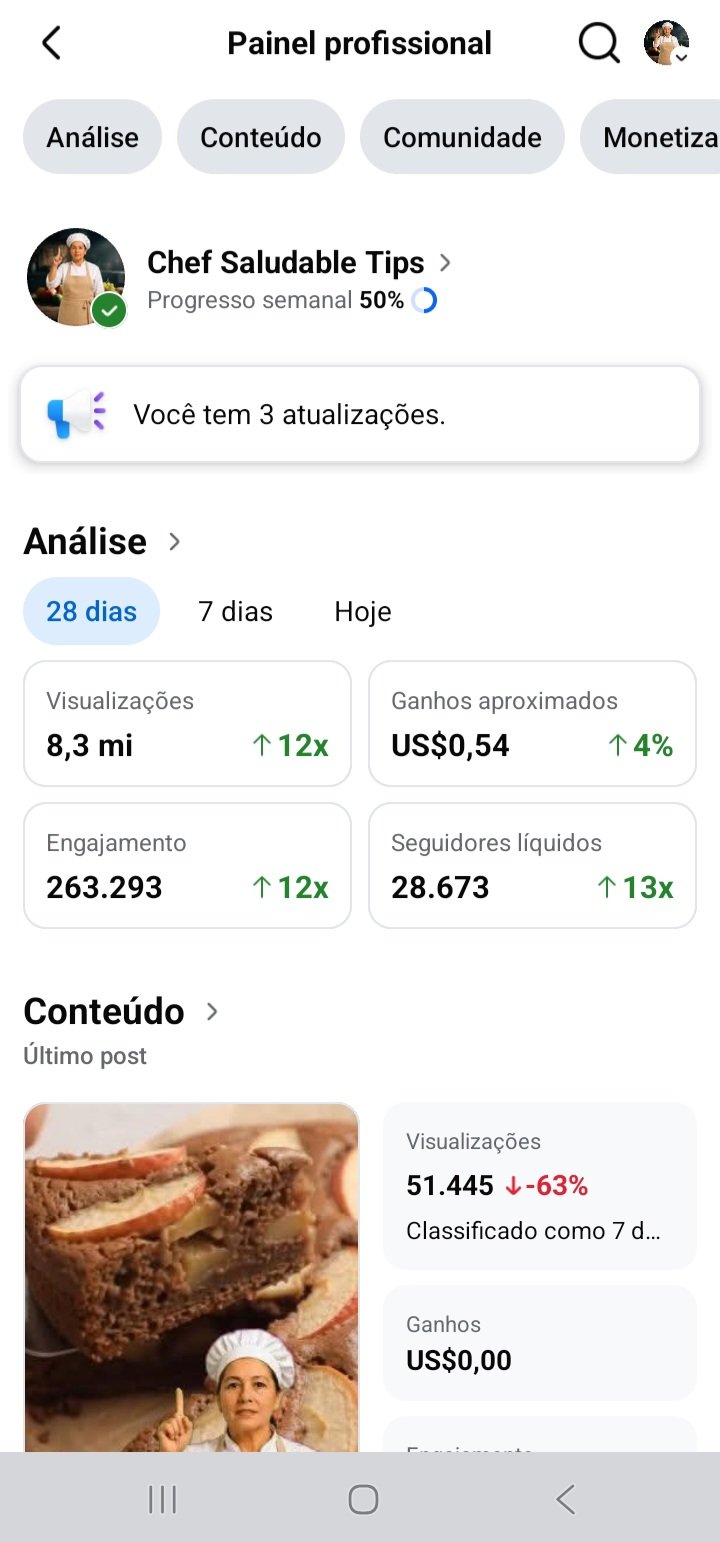Select the 28 dias range
Image resolution: width=720 pixels, height=1542 pixels.
[91, 611]
